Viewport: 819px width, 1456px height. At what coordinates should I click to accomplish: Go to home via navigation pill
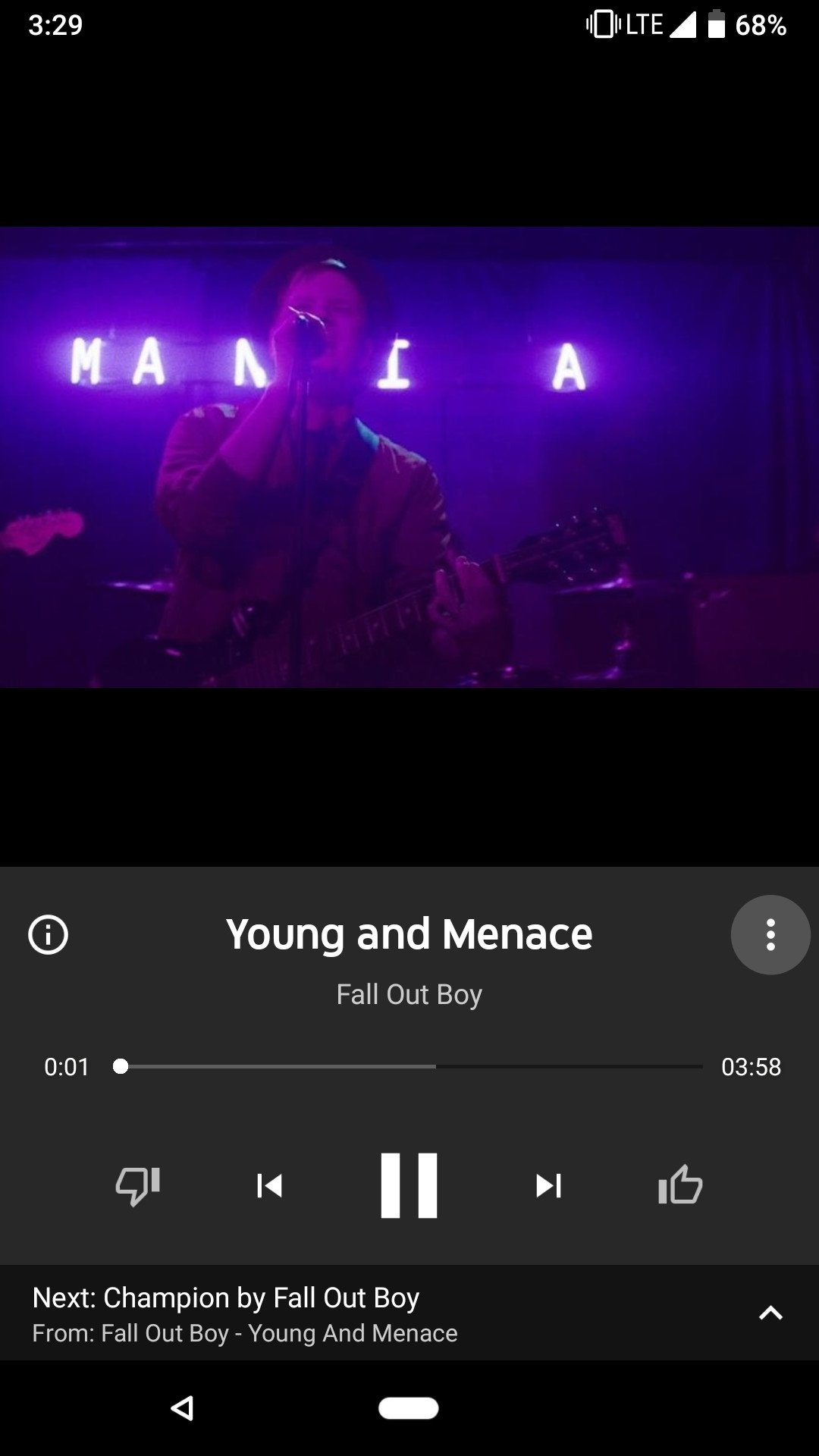pyautogui.click(x=409, y=1407)
